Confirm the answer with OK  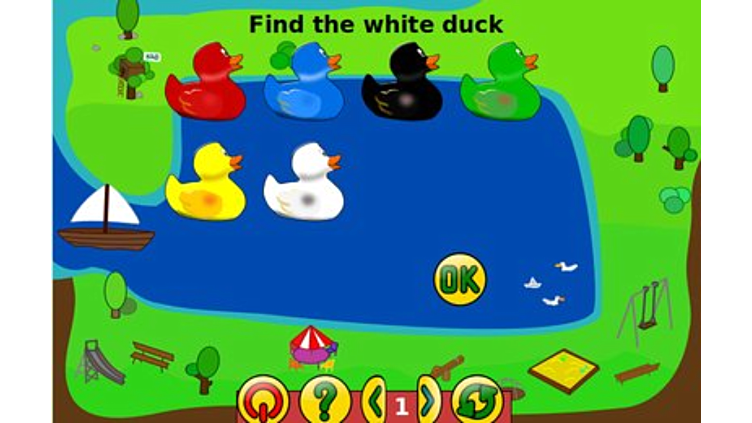tap(460, 279)
